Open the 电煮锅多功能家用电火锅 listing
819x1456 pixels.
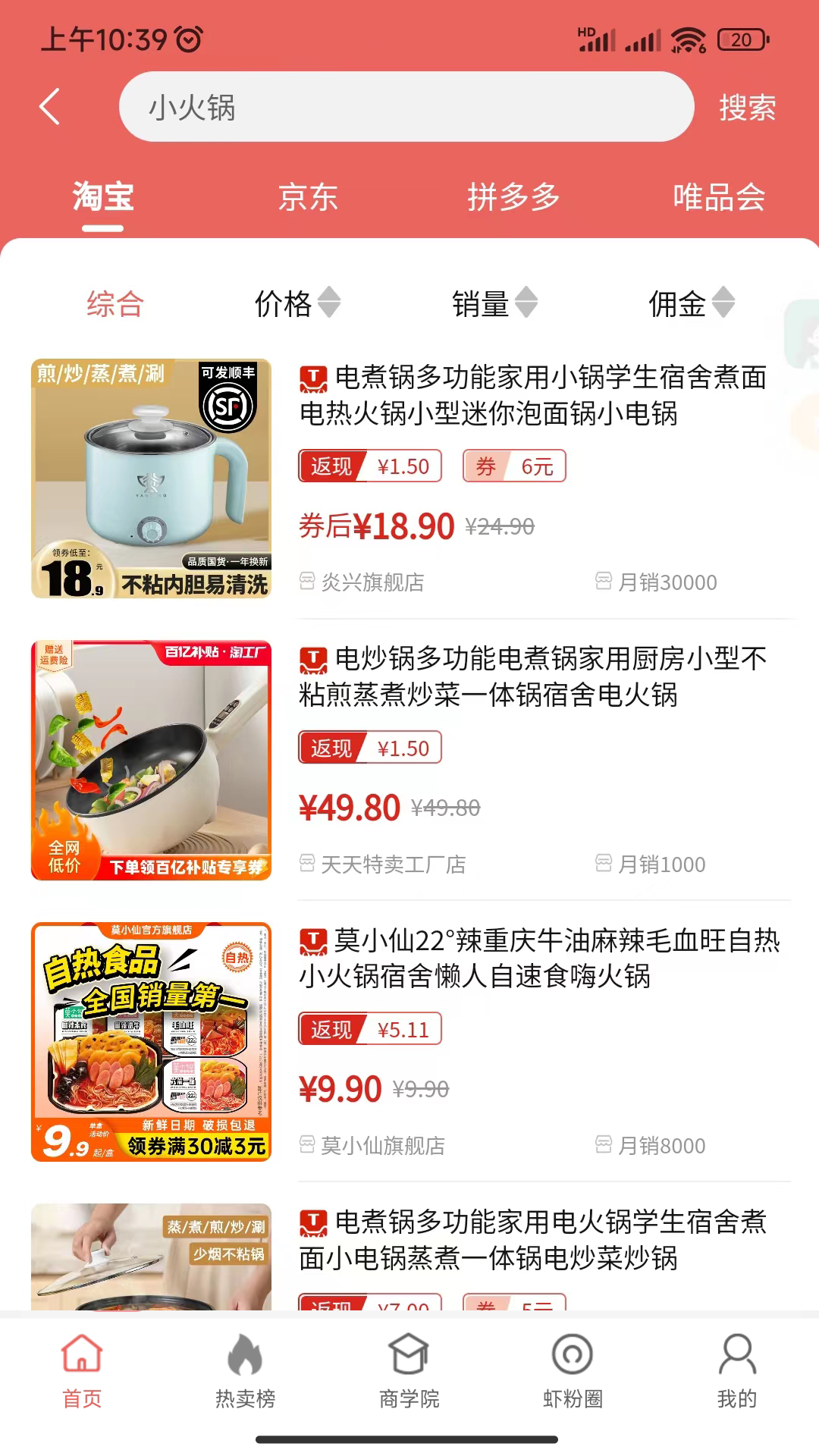click(533, 1239)
